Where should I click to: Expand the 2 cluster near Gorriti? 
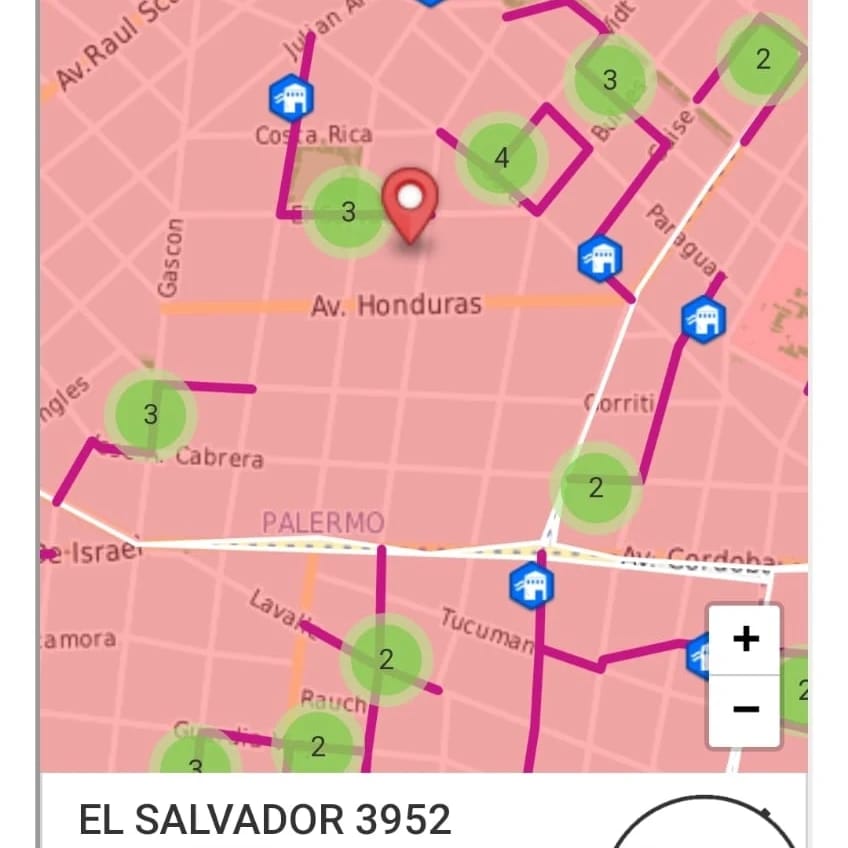pos(596,488)
